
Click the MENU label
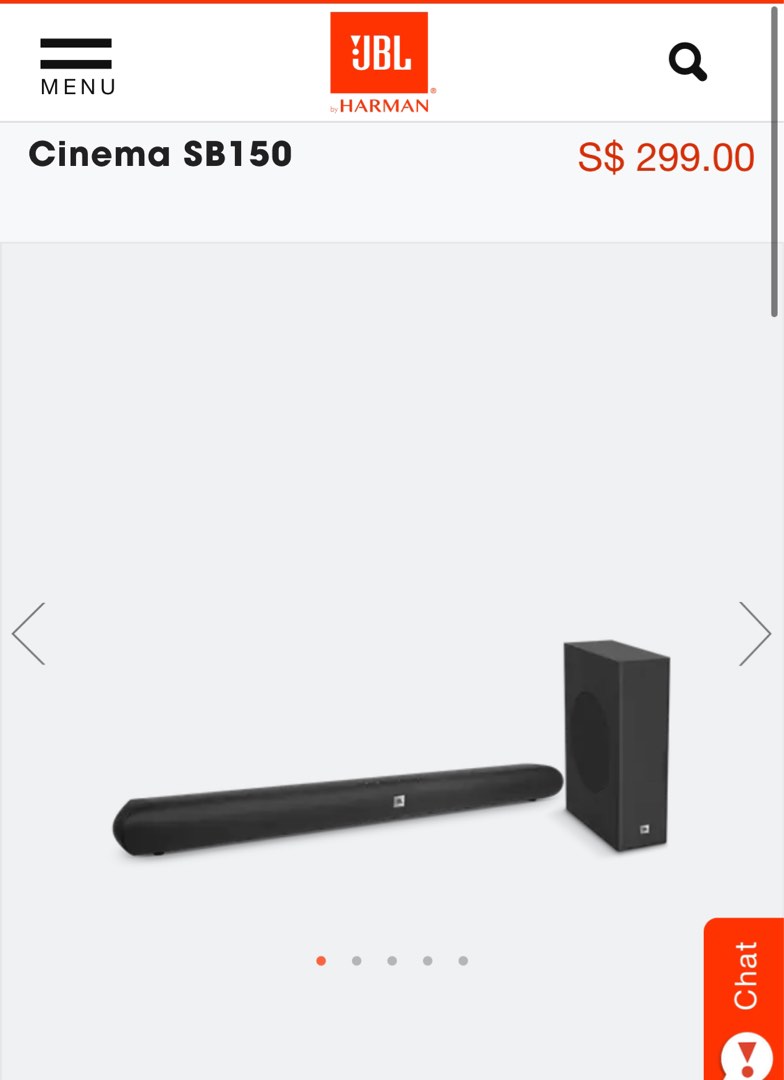coord(77,87)
